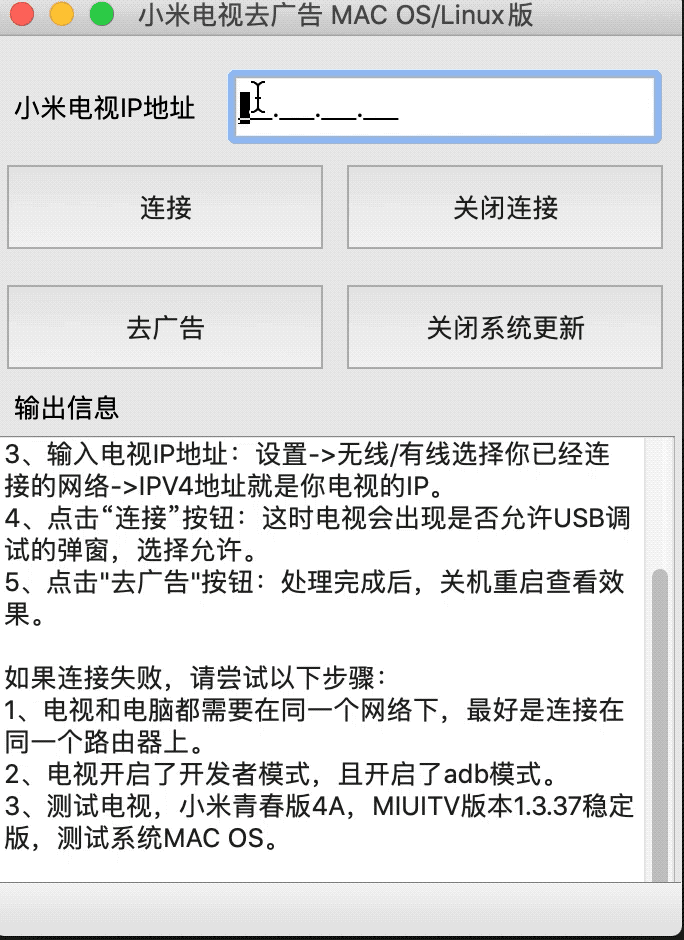Maximize the window with the green button
The height and width of the screenshot is (940, 684).
pyautogui.click(x=102, y=15)
